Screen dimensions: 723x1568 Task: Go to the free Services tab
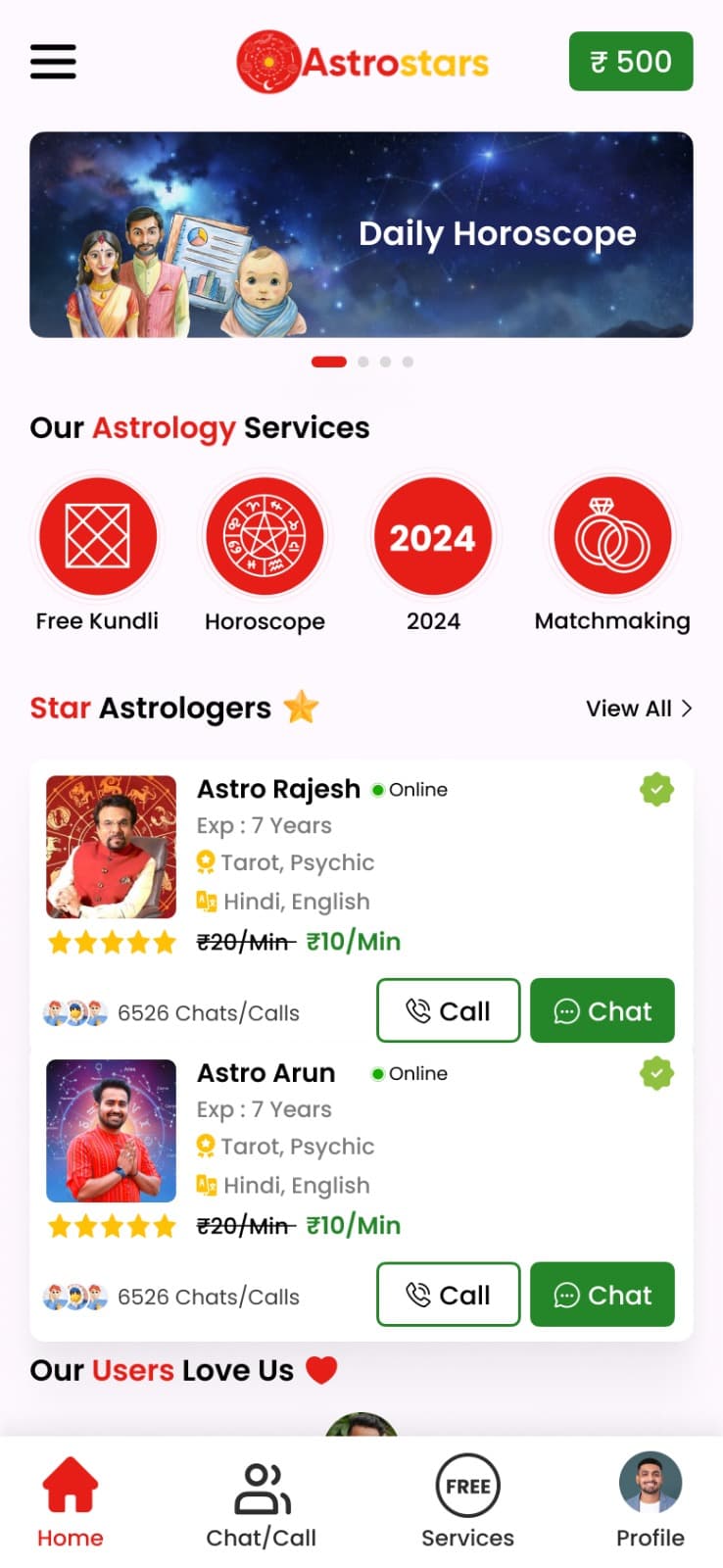(467, 1501)
